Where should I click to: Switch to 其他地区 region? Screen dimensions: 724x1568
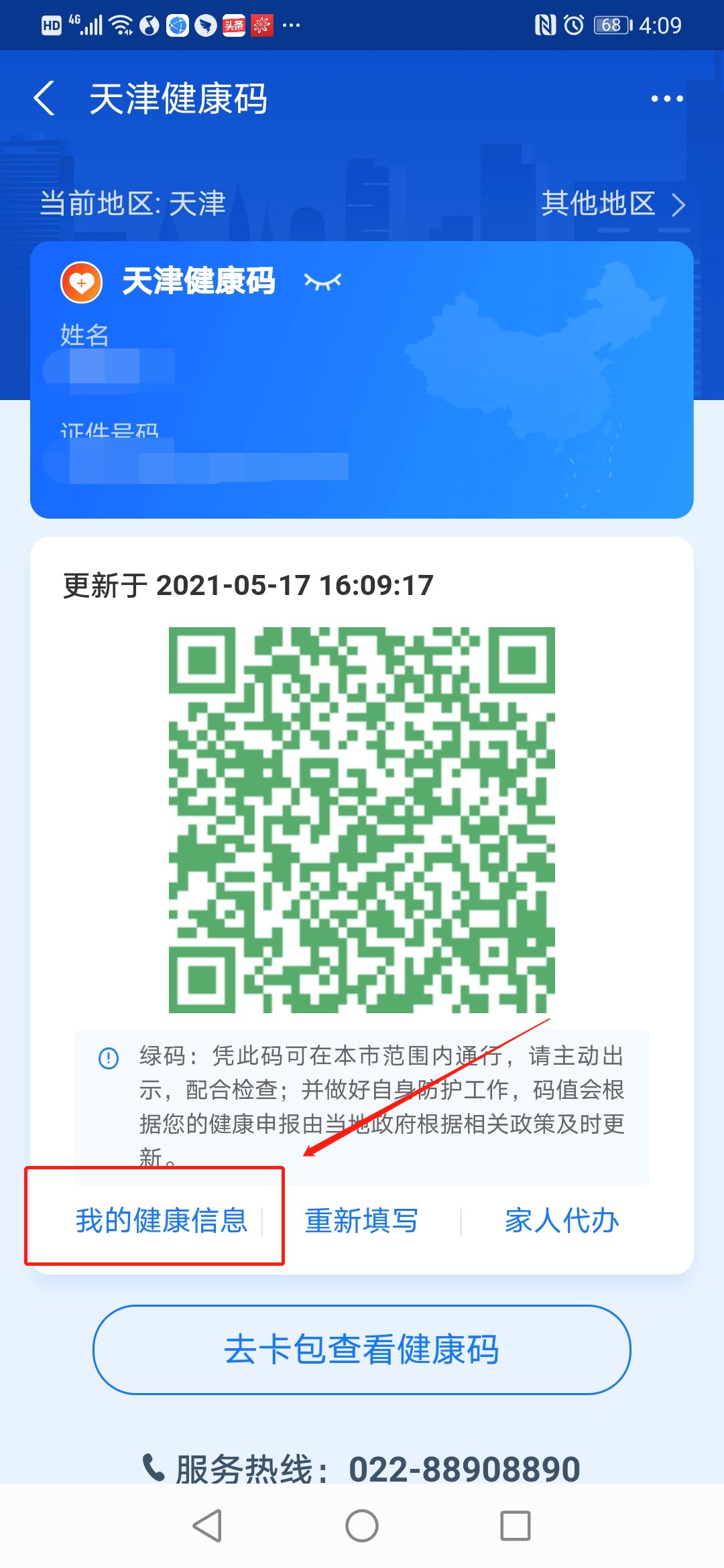coord(612,203)
